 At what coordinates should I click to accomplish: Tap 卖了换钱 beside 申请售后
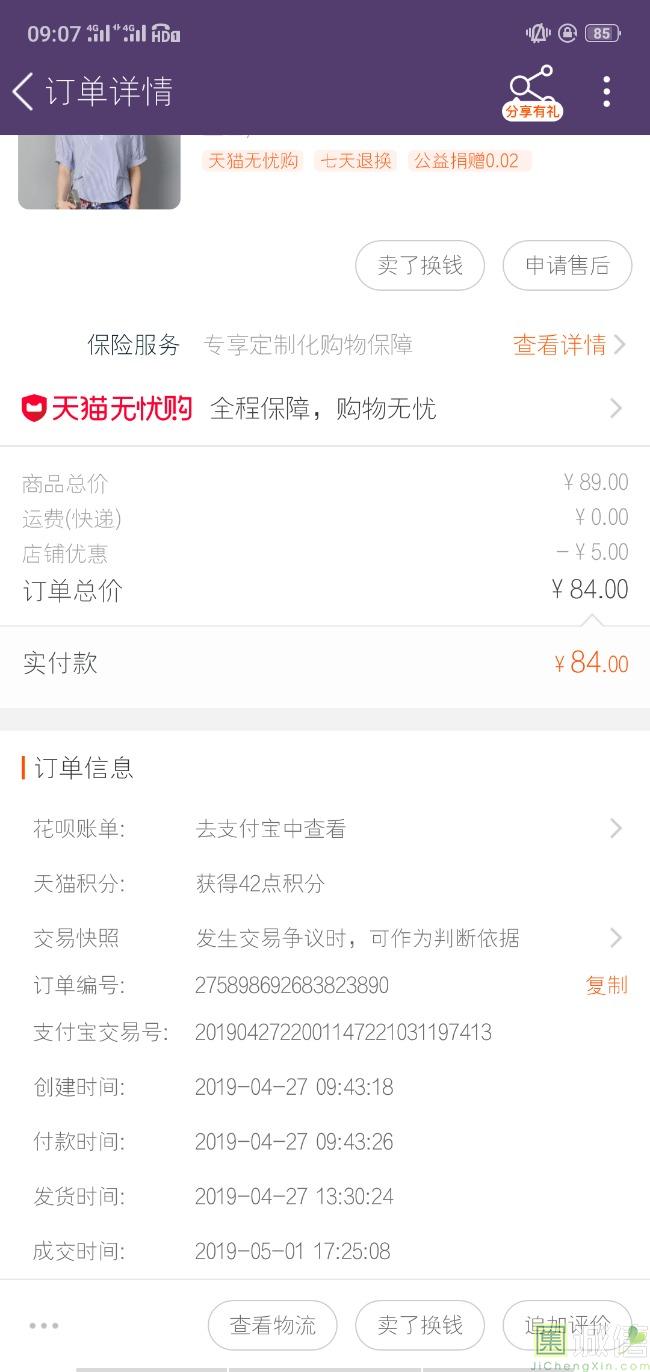coord(420,266)
